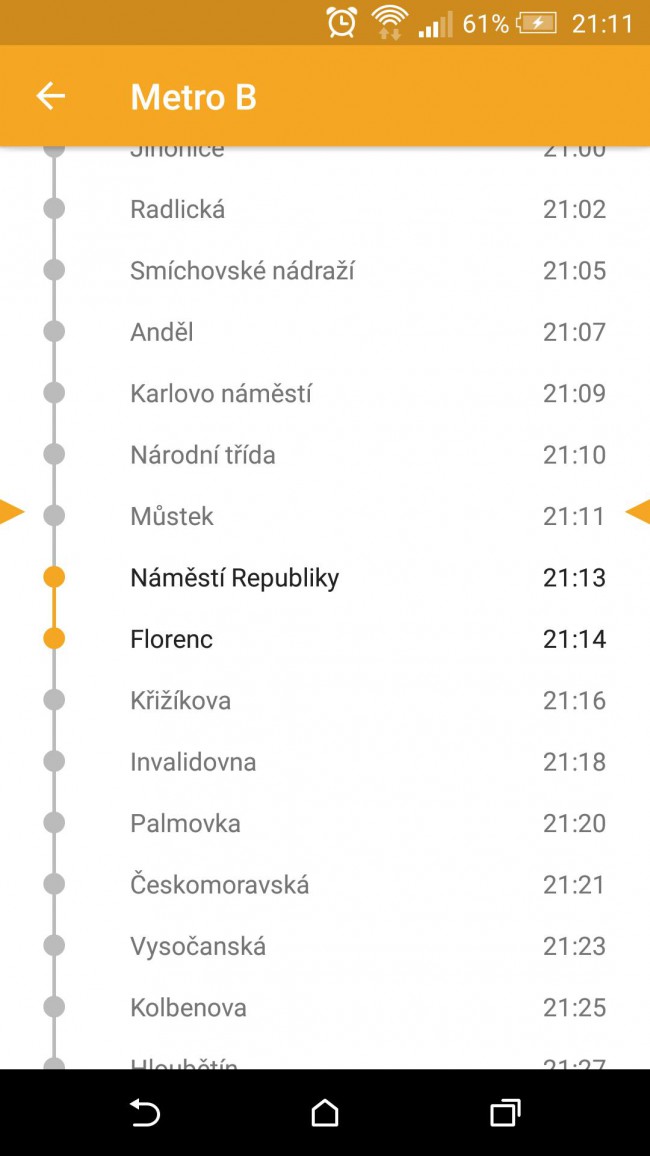
Task: Tap the Invalidovna stop row
Action: 325,762
